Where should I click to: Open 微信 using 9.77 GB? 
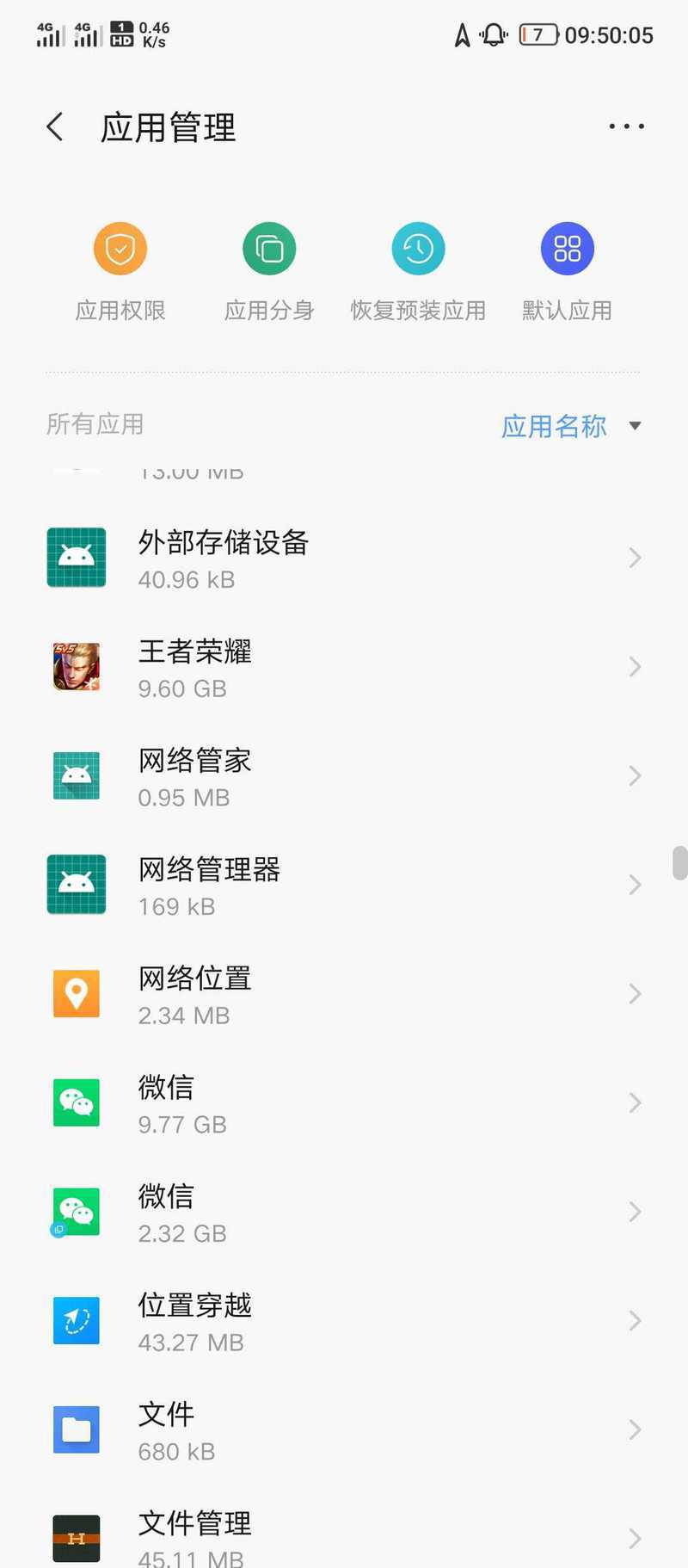[344, 1103]
